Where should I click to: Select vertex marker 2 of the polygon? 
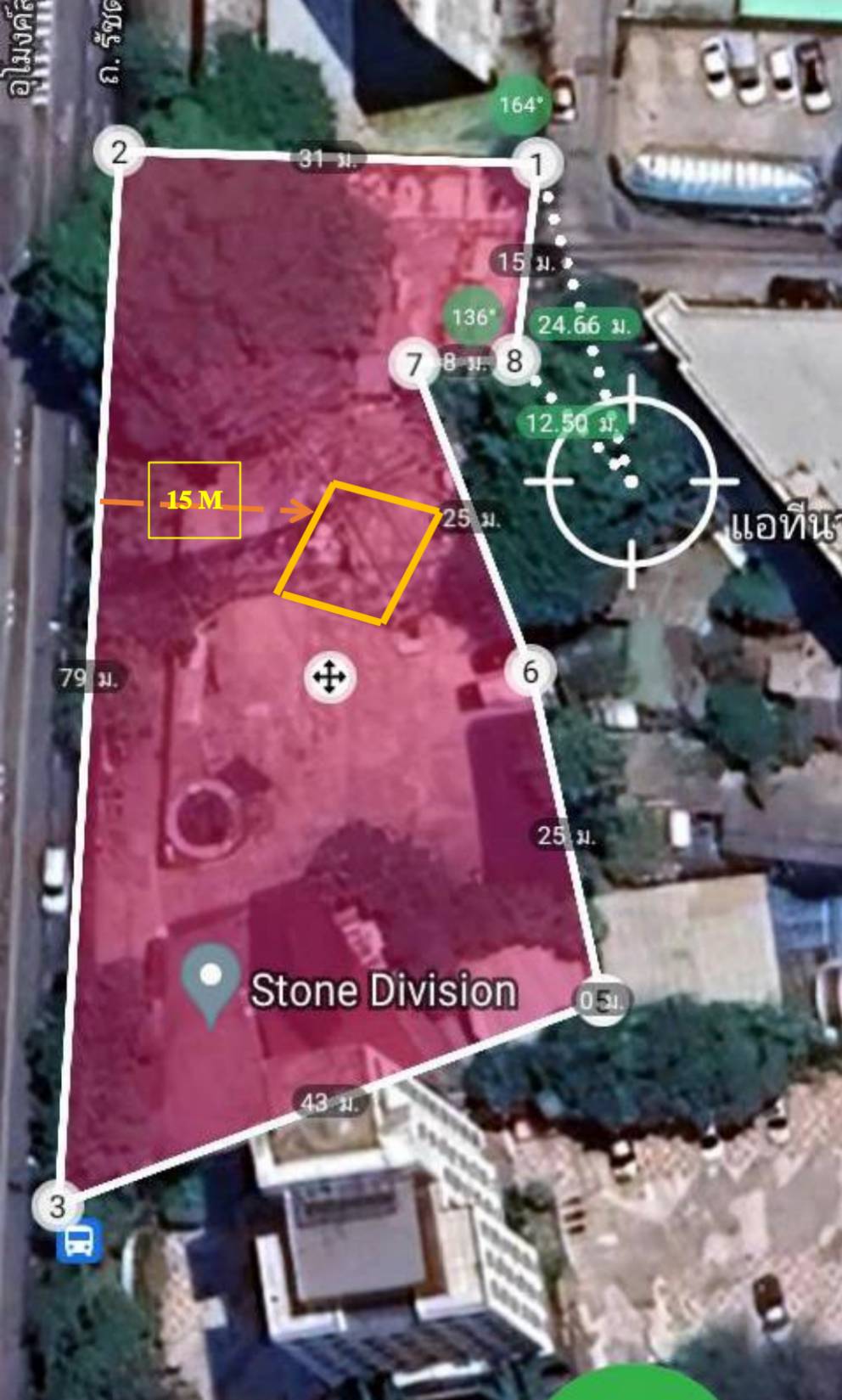tap(119, 153)
